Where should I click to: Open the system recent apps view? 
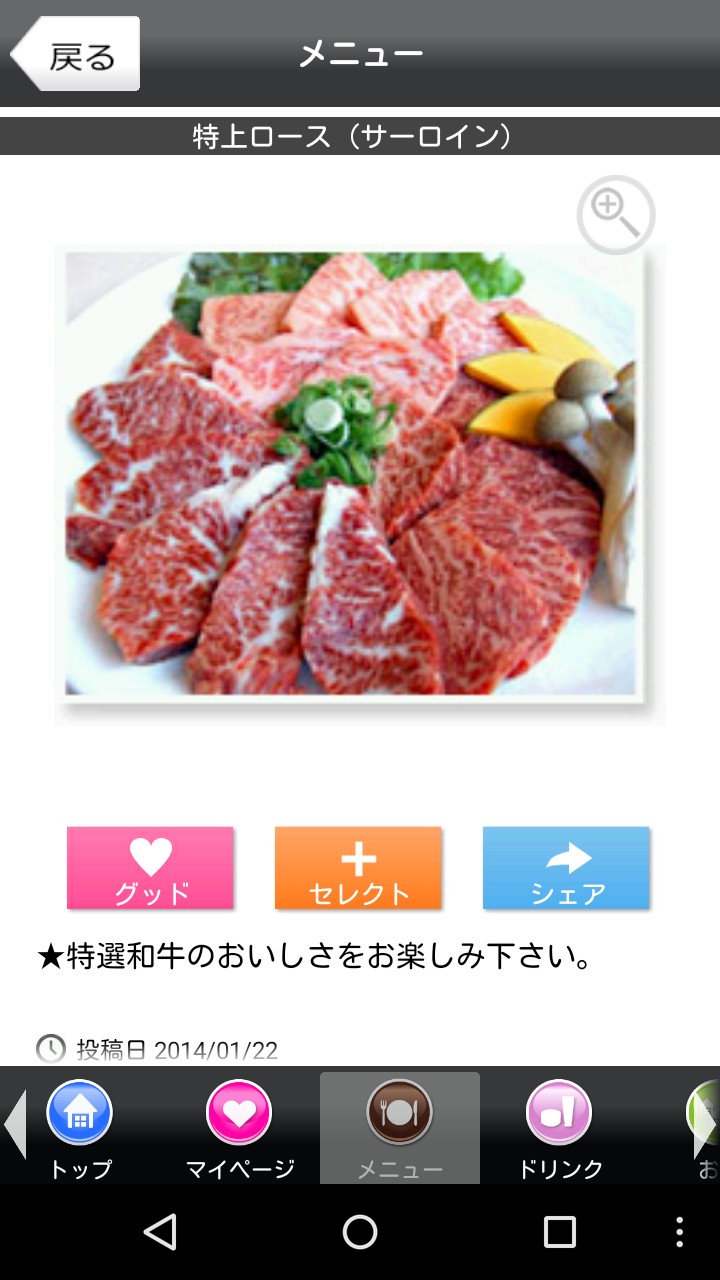coord(560,1232)
